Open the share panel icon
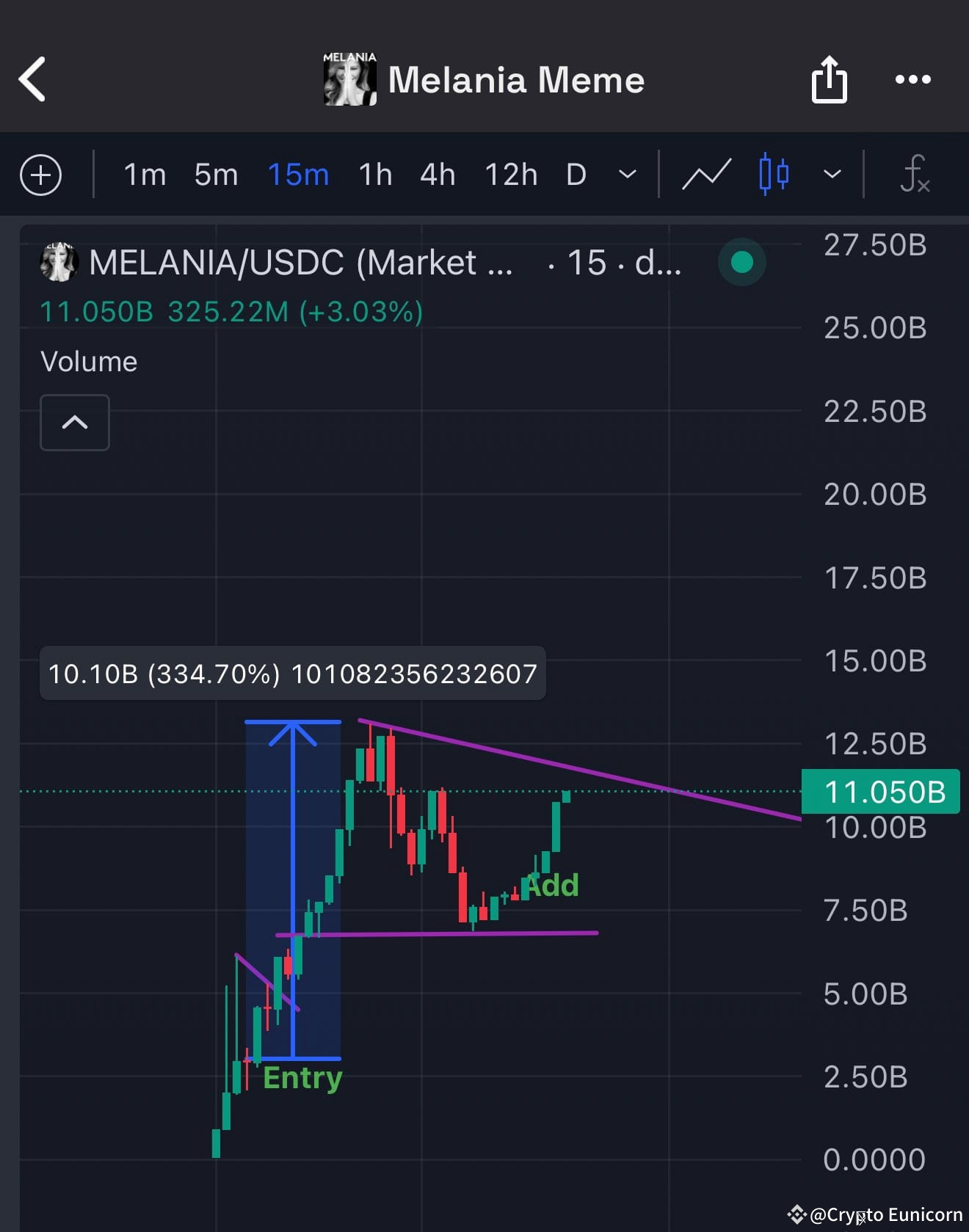 tap(830, 79)
